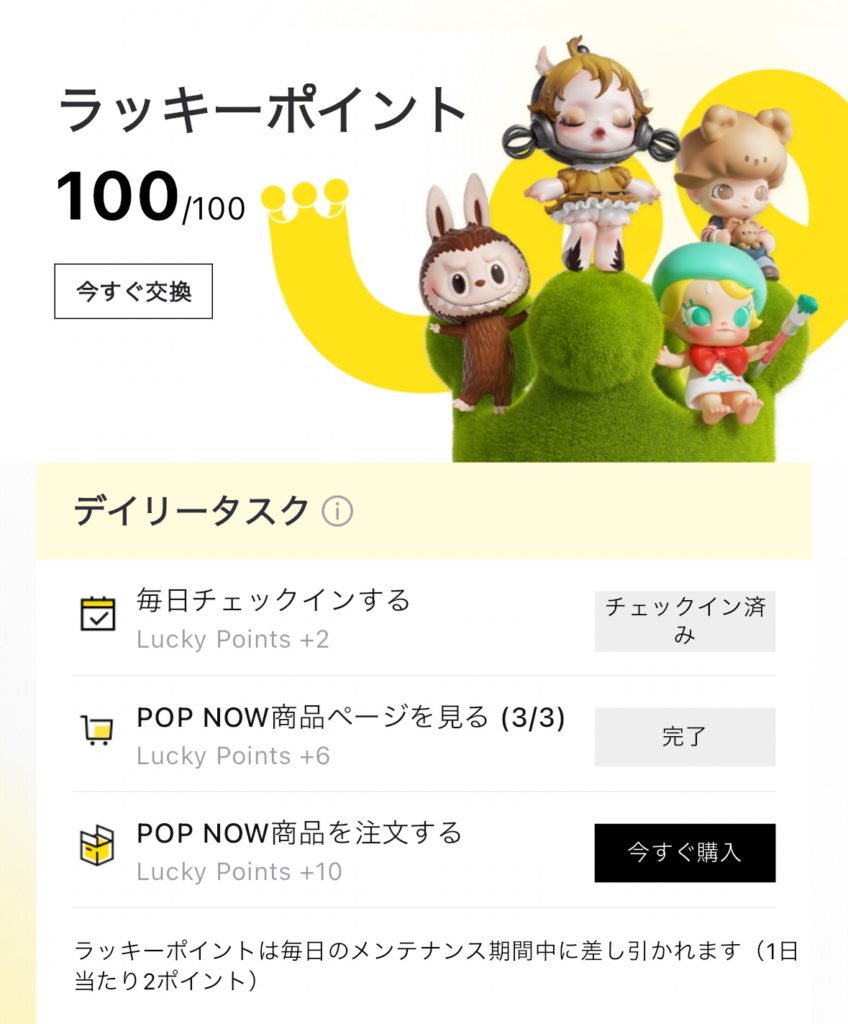Tap the 今すぐ購入 buy now button
The image size is (848, 1024).
(684, 853)
